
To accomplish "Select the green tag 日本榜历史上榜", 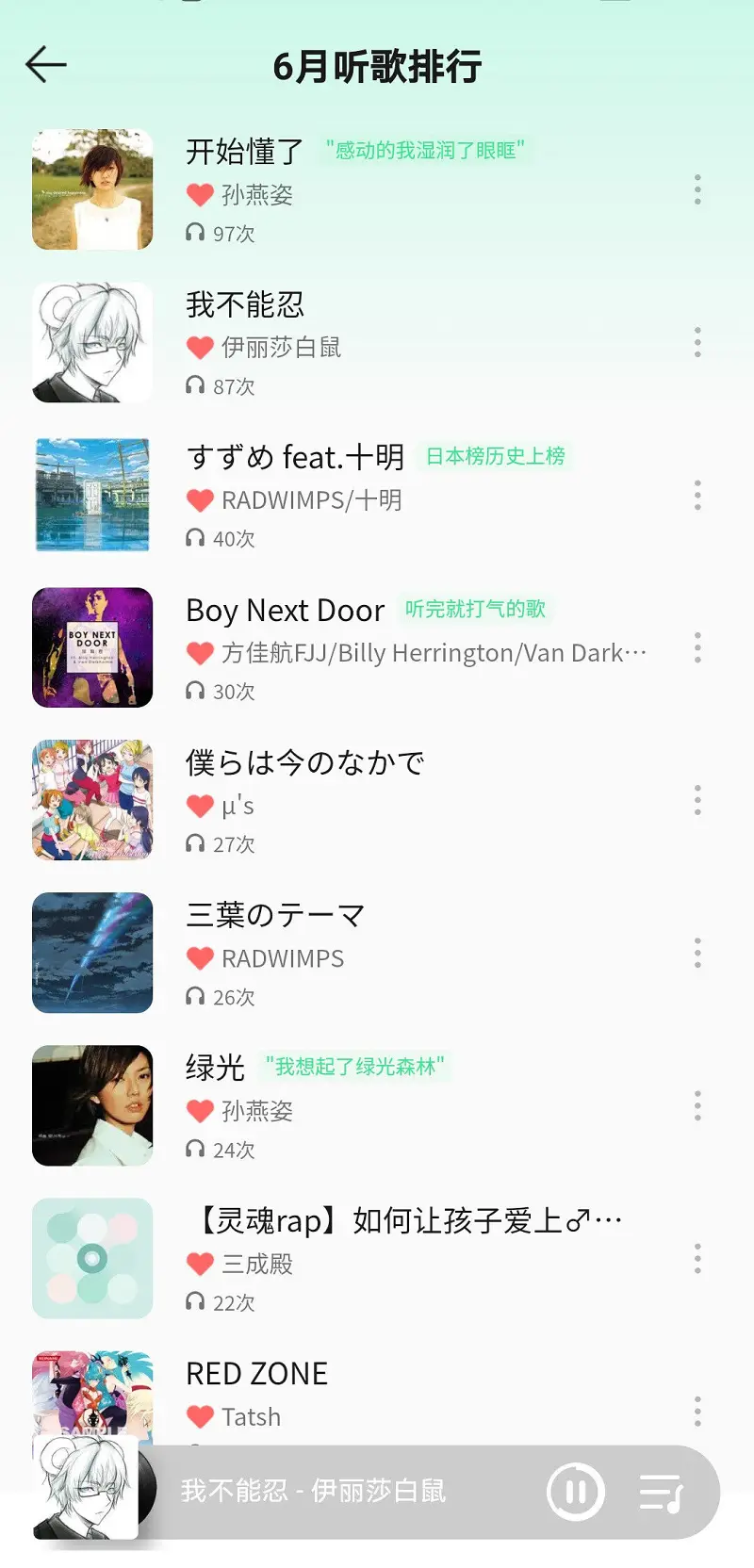I will click(x=499, y=455).
